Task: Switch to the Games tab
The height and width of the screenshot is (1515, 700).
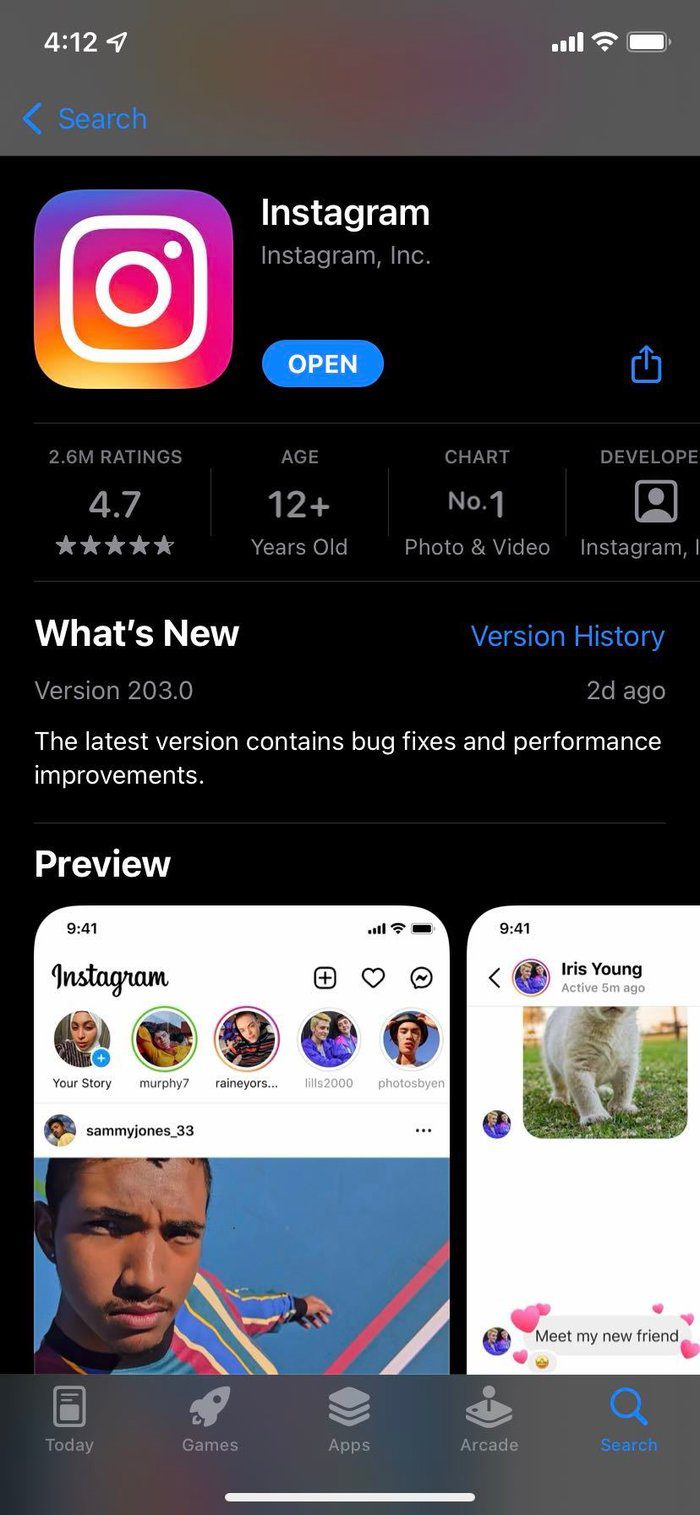Action: click(x=210, y=1420)
